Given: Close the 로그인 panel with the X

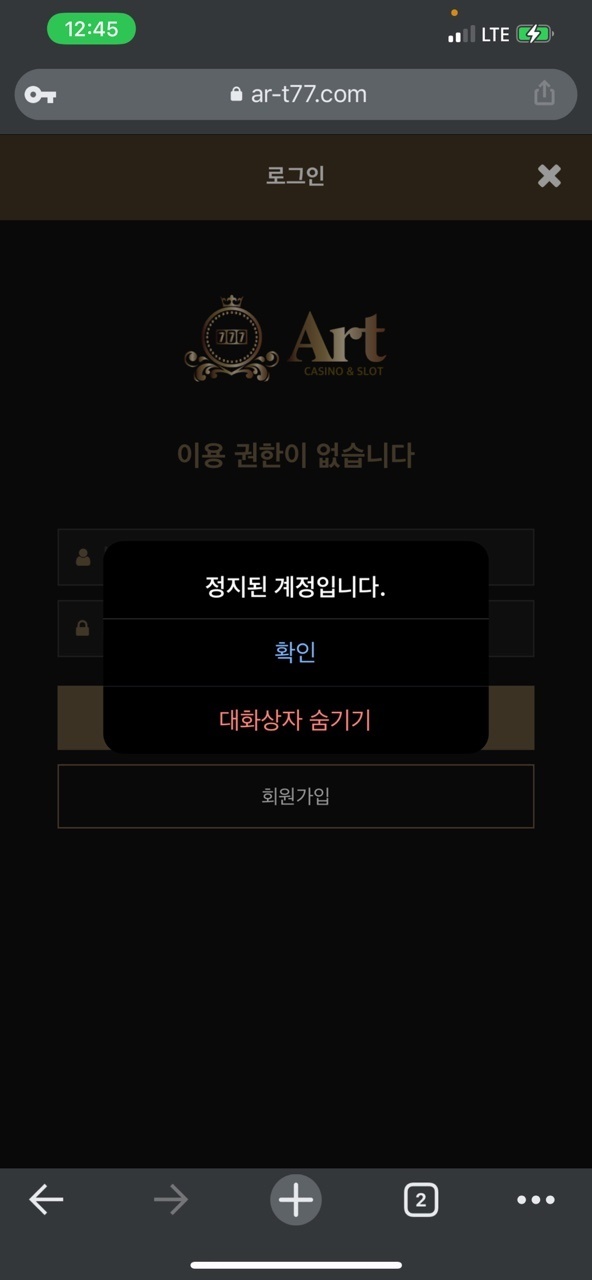Looking at the screenshot, I should click(549, 176).
